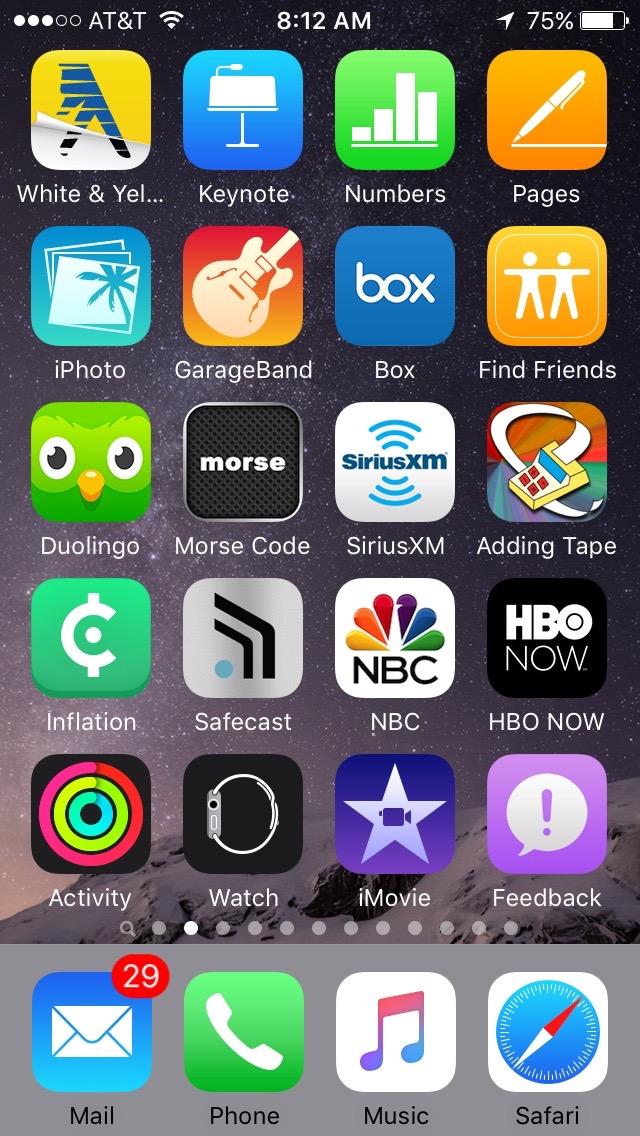Open the Morse Code app
The image size is (640, 1136).
[243, 462]
